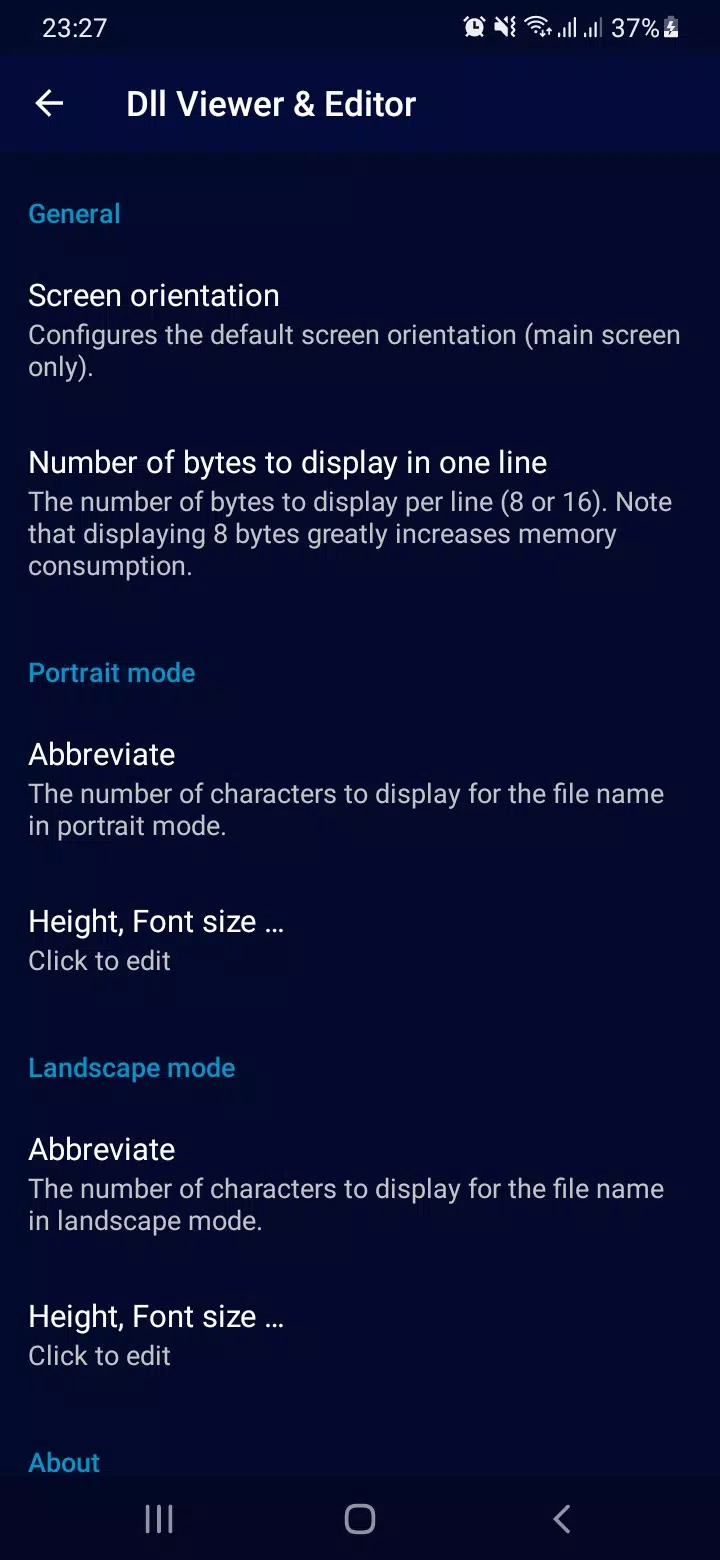
Task: Tap the About section header
Action: pyautogui.click(x=64, y=1462)
